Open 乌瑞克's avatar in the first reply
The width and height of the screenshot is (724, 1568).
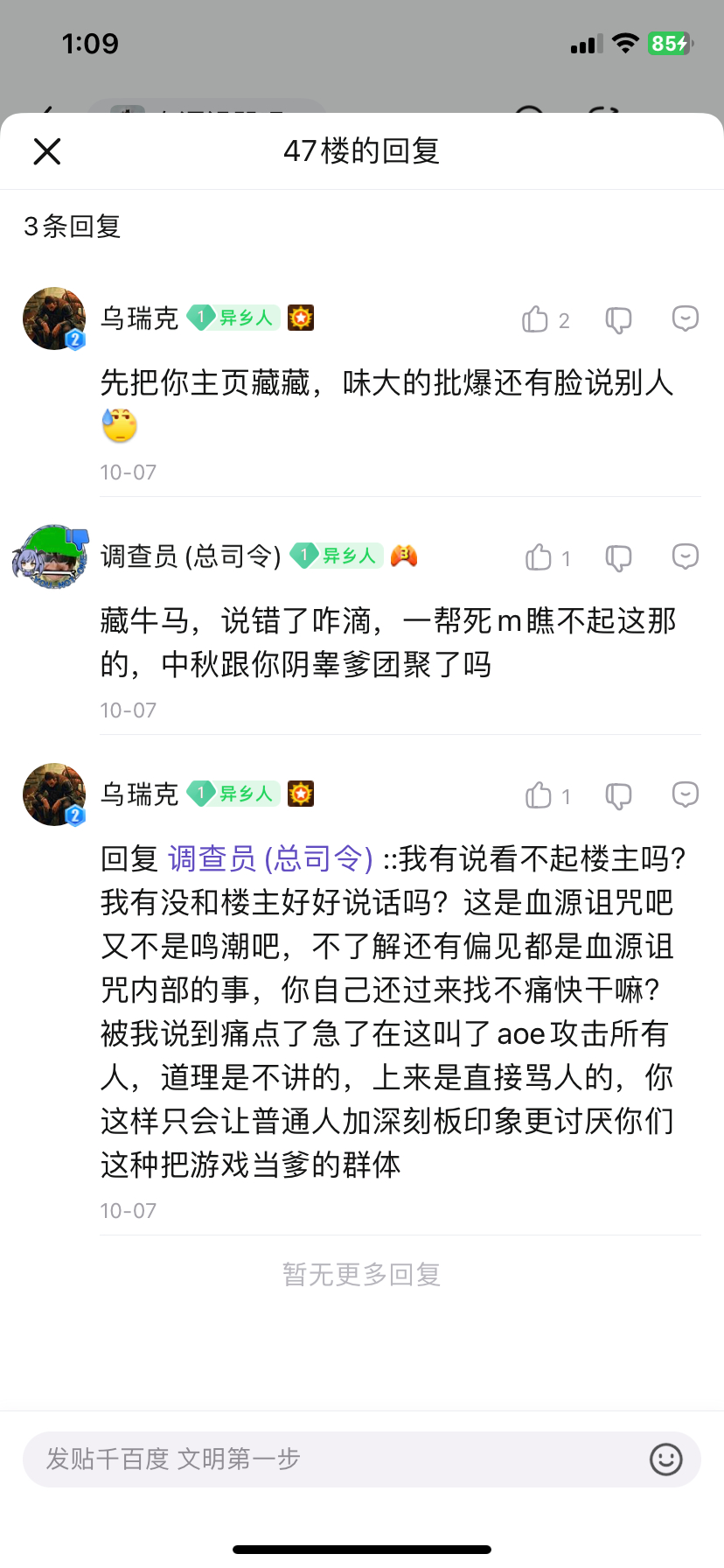pos(54,318)
